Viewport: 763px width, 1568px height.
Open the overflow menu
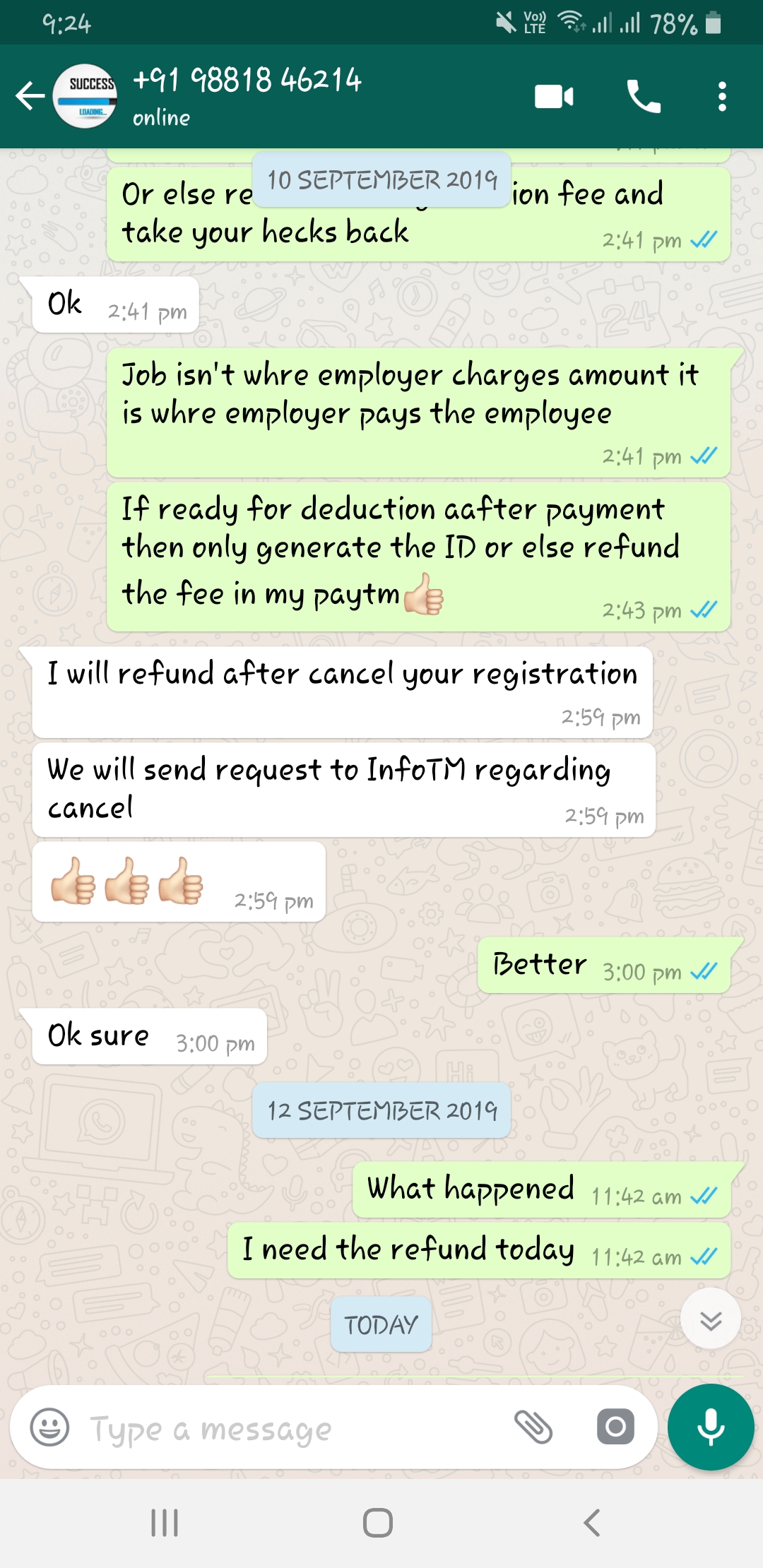(x=721, y=97)
